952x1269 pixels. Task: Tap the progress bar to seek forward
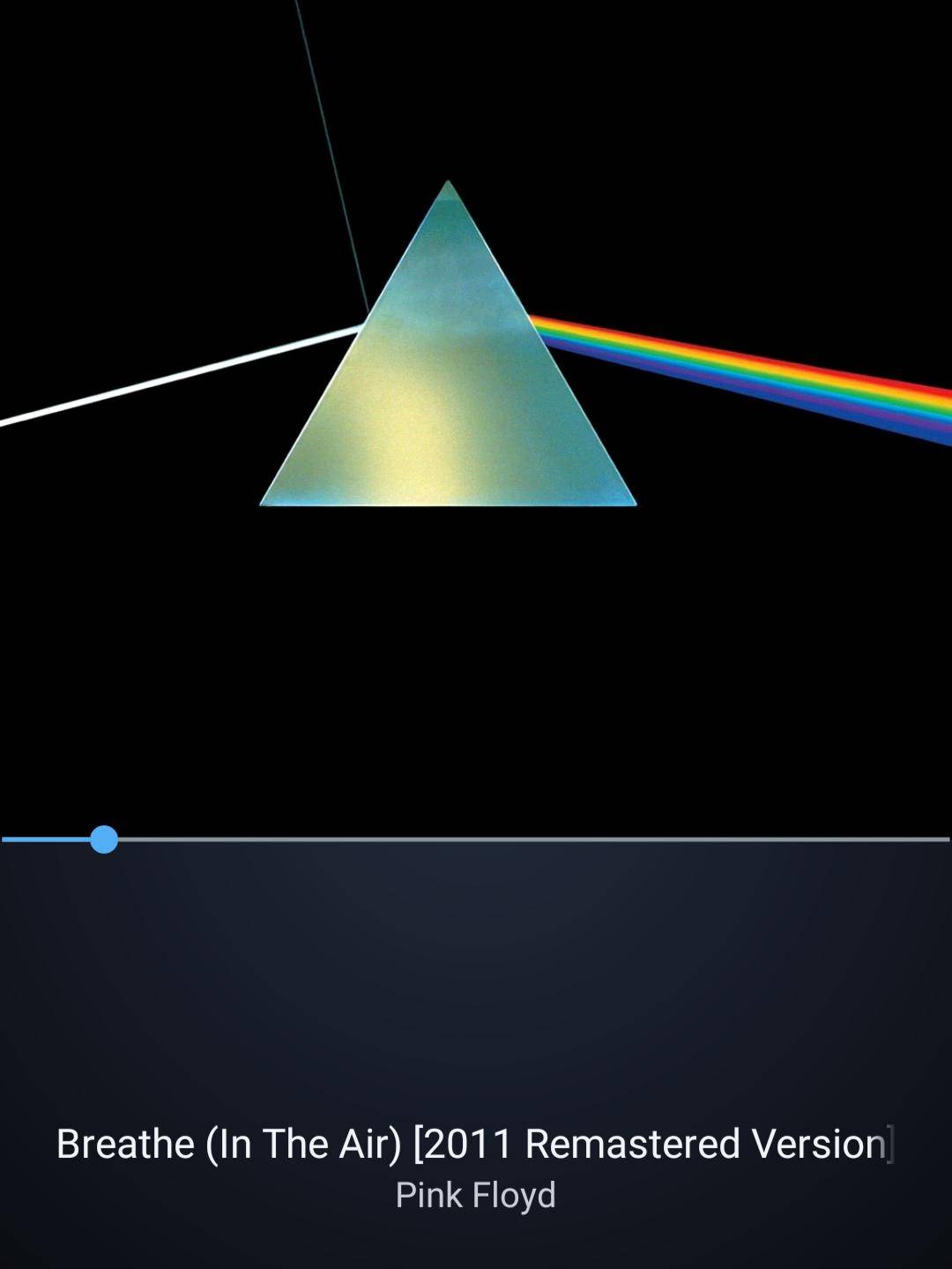click(x=529, y=840)
